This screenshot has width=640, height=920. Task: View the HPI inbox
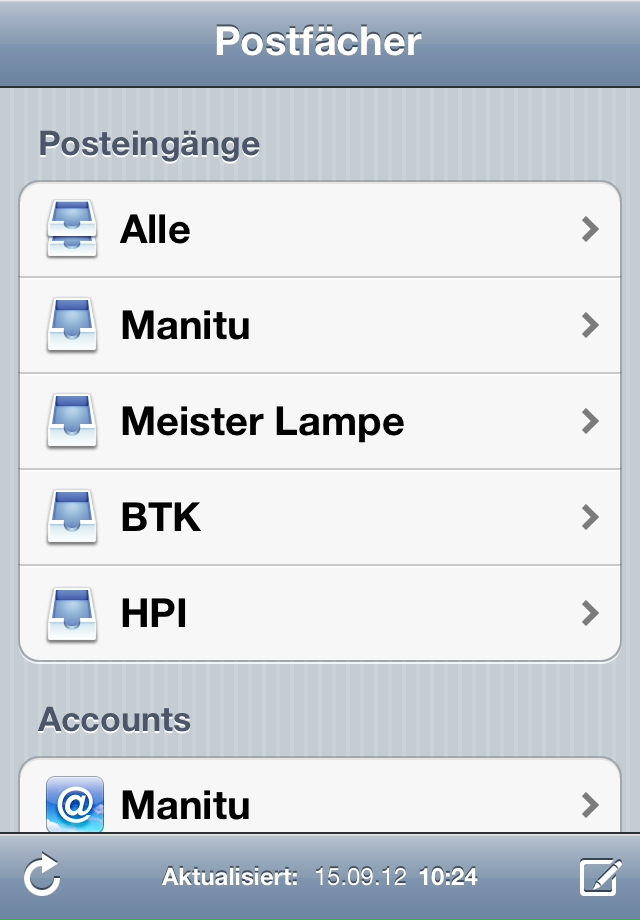click(x=320, y=613)
